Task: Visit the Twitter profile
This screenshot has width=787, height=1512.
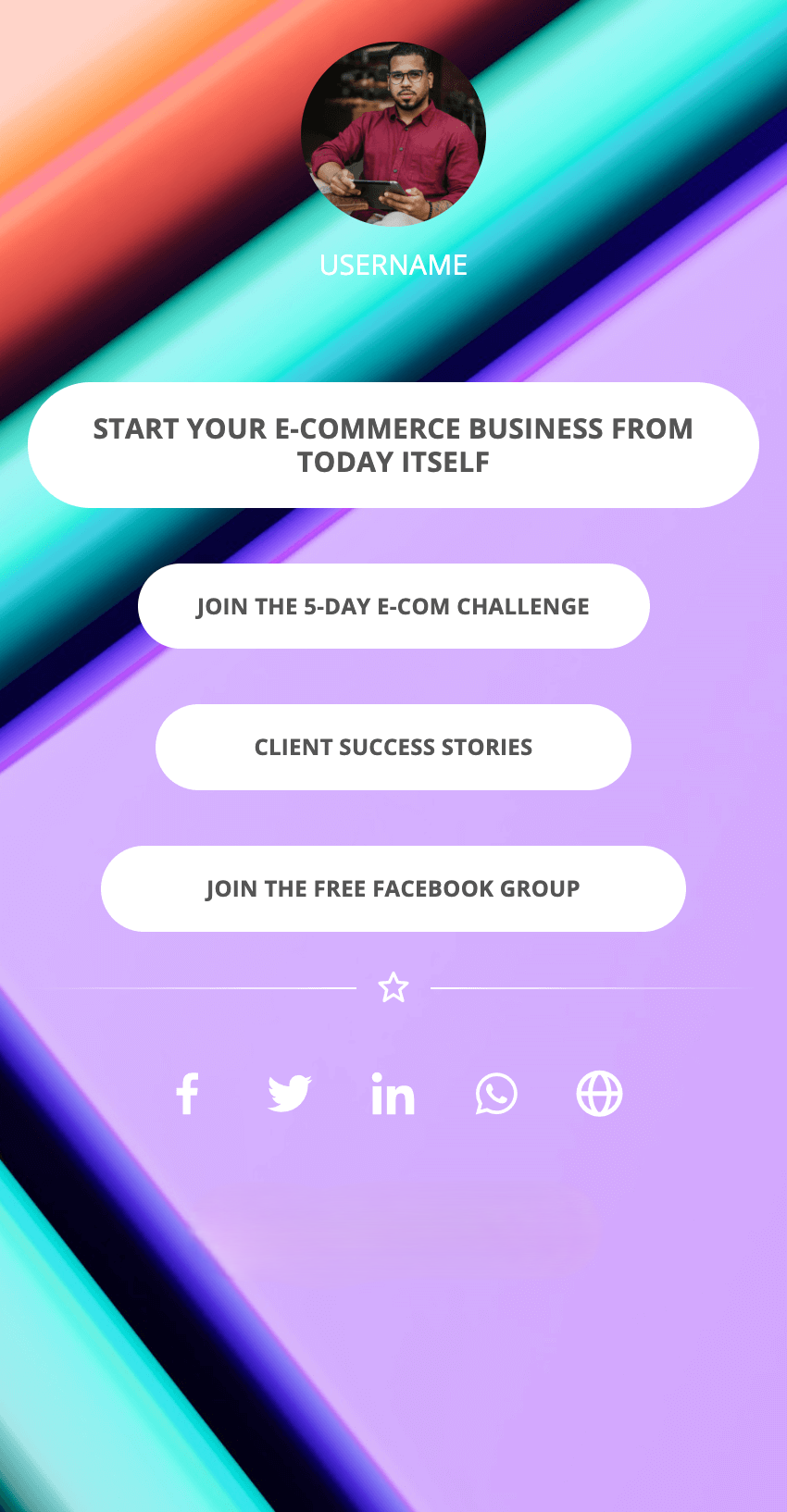Action: [290, 1094]
